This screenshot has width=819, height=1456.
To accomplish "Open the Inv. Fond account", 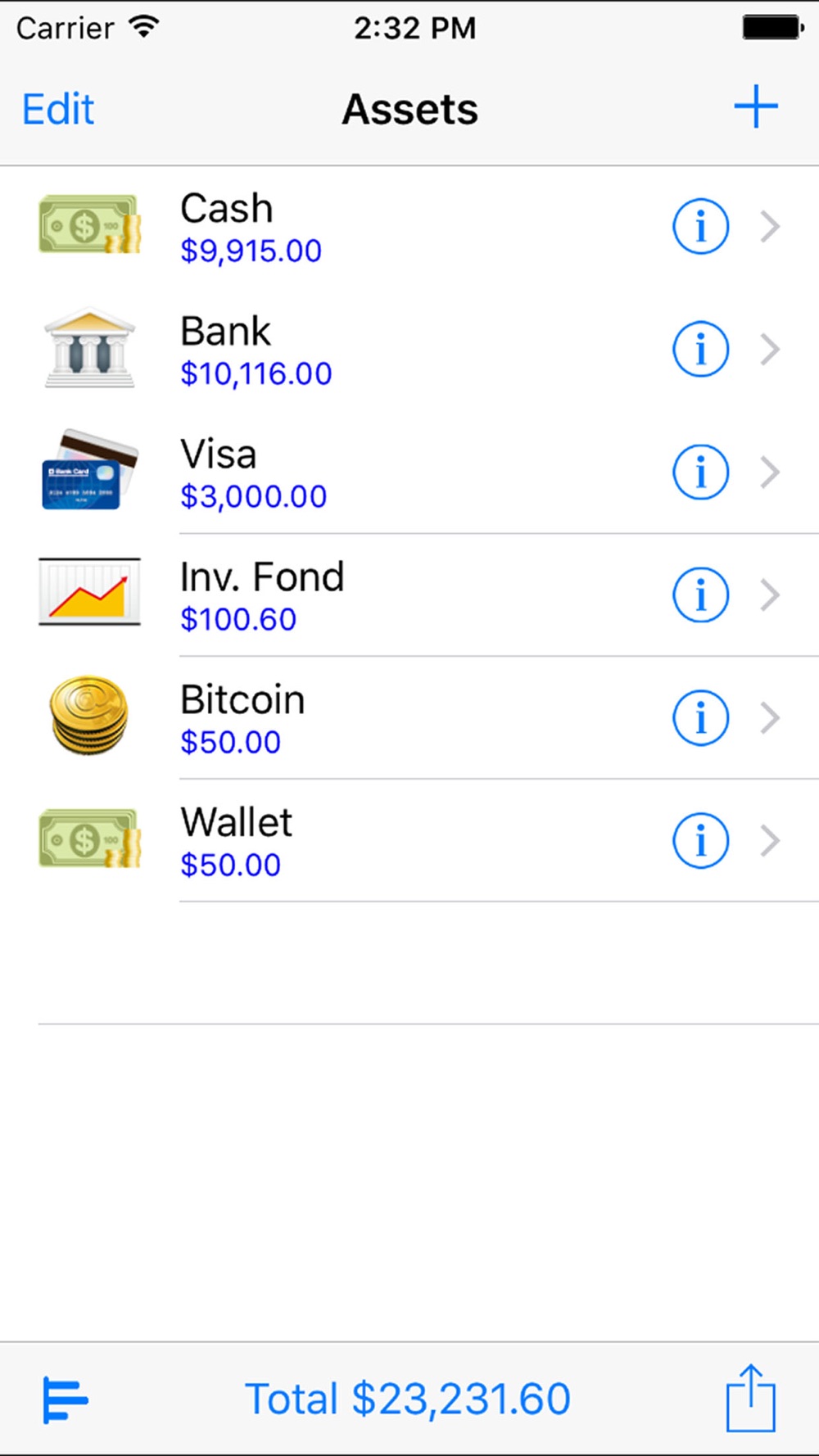I will (x=409, y=595).
